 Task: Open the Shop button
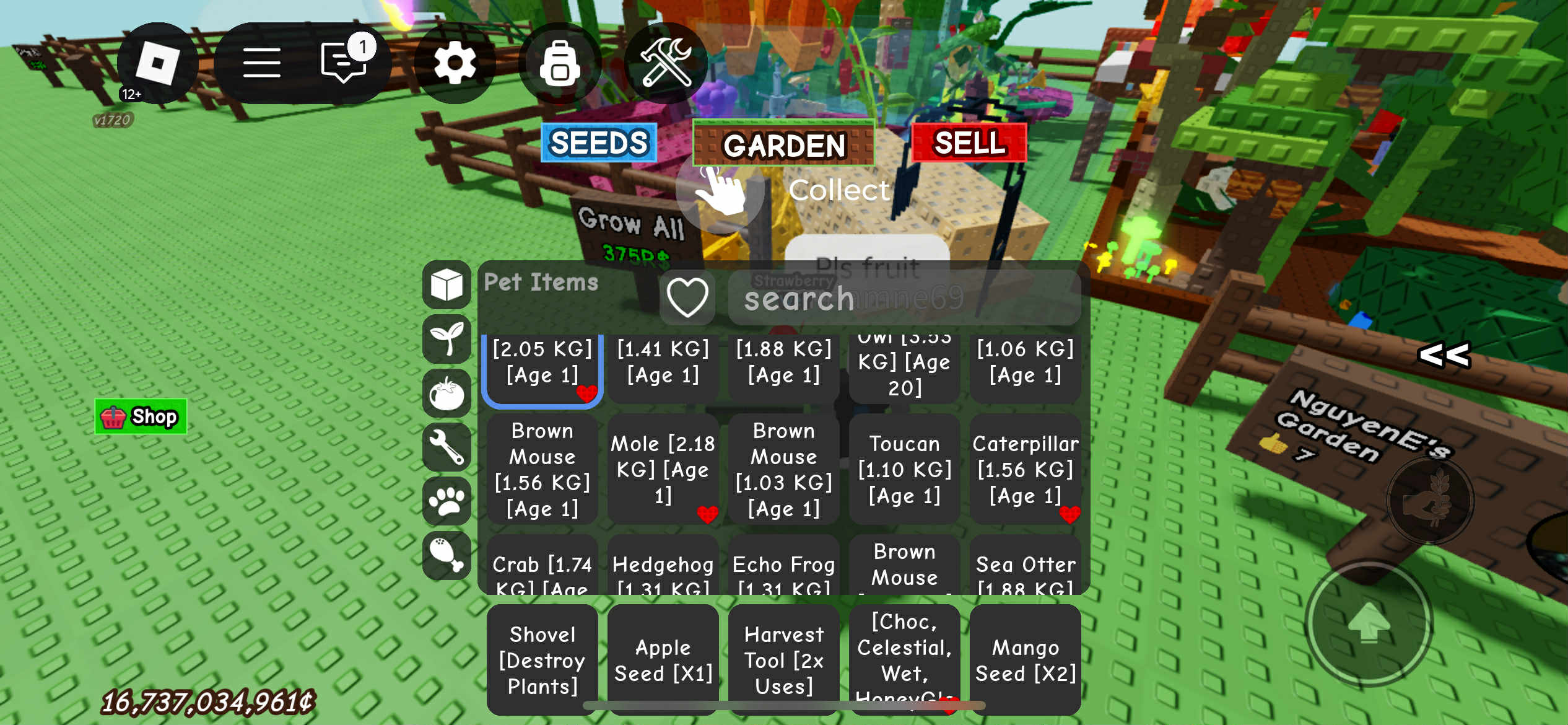pos(141,417)
